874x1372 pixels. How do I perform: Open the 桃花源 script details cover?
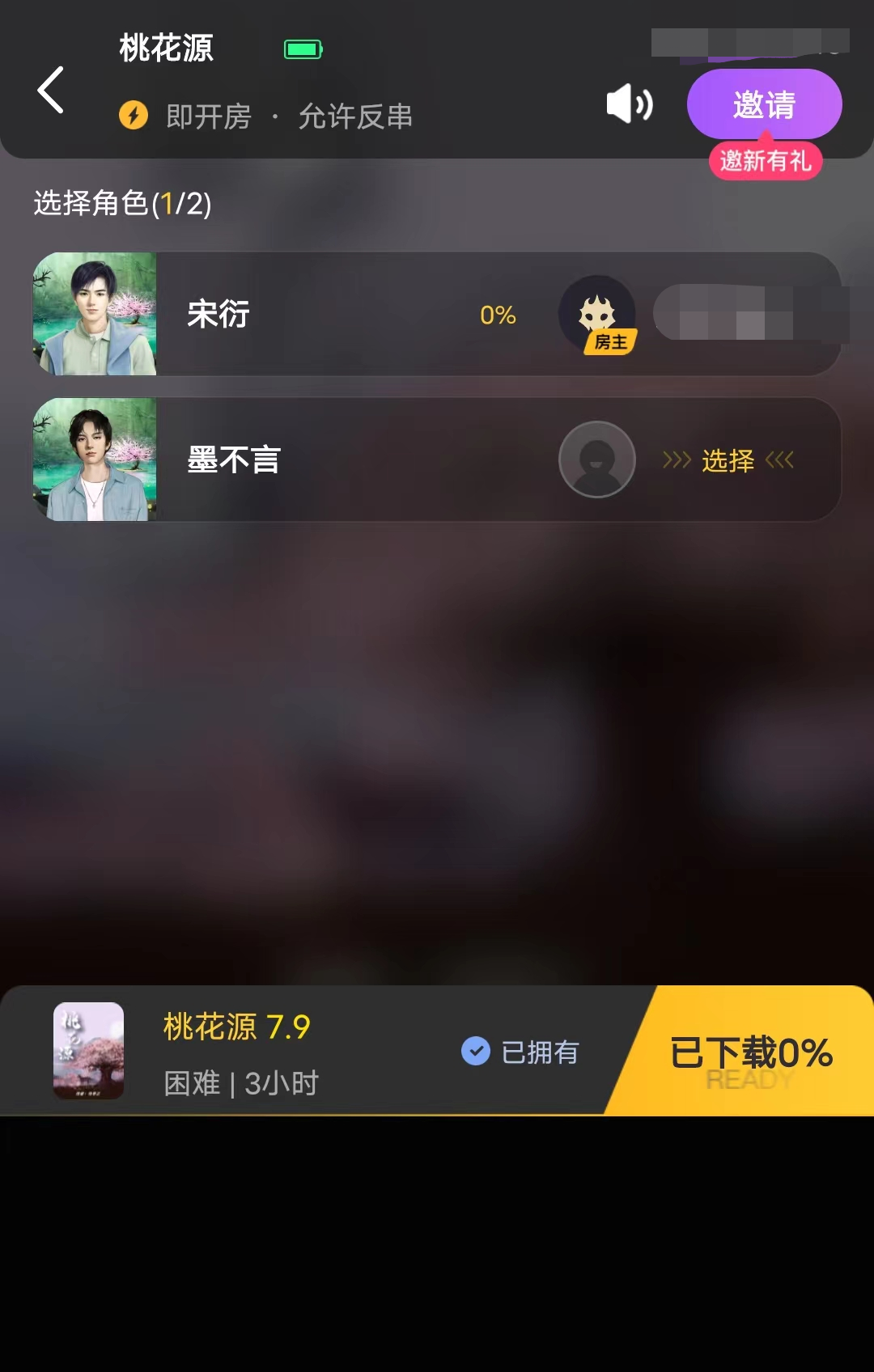(89, 1051)
